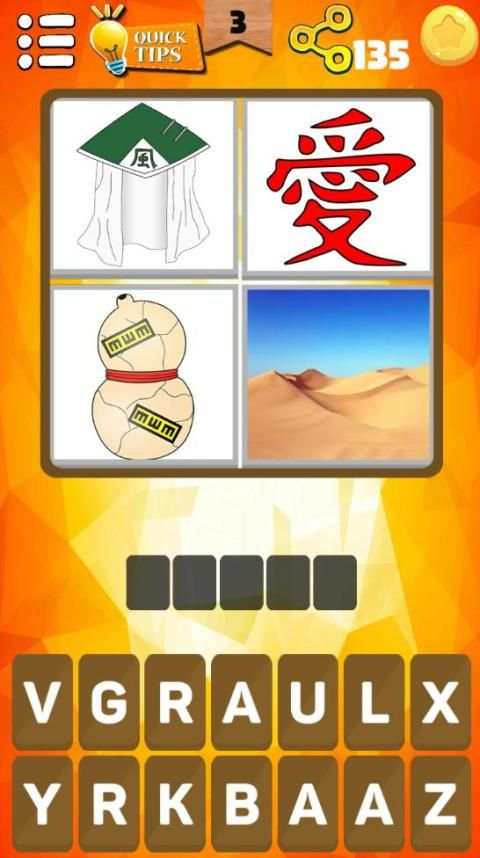Open Quick Tips lightbulb hint

147,42
